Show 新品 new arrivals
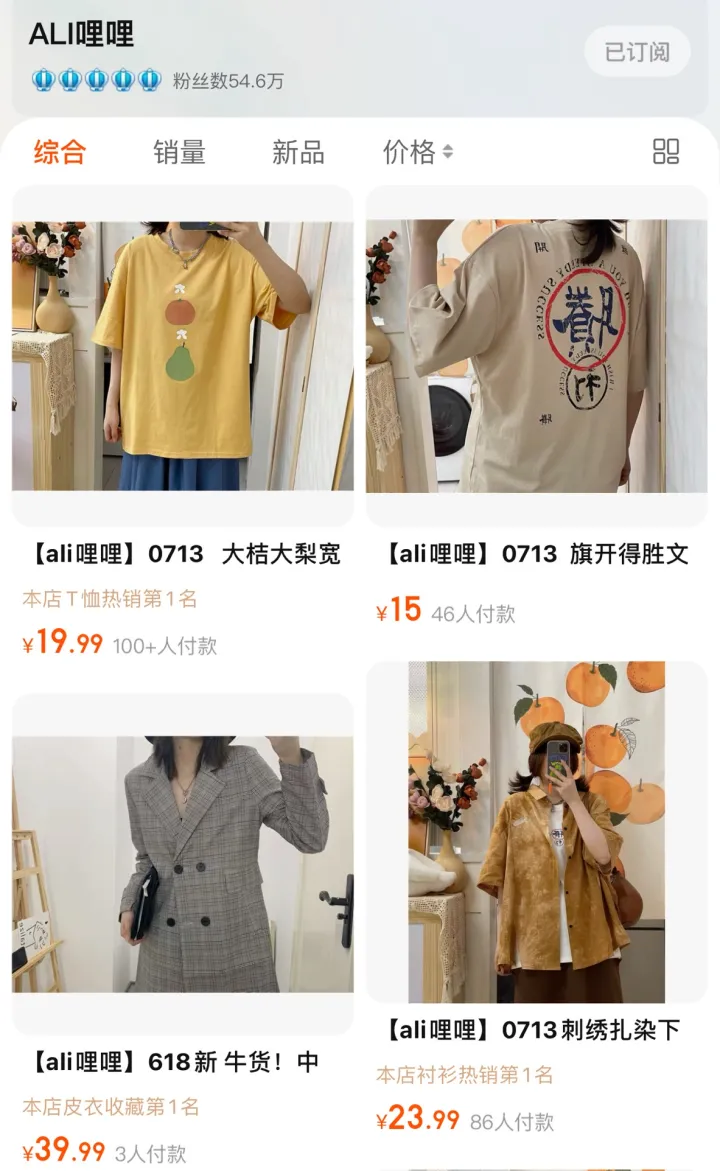 tap(298, 152)
